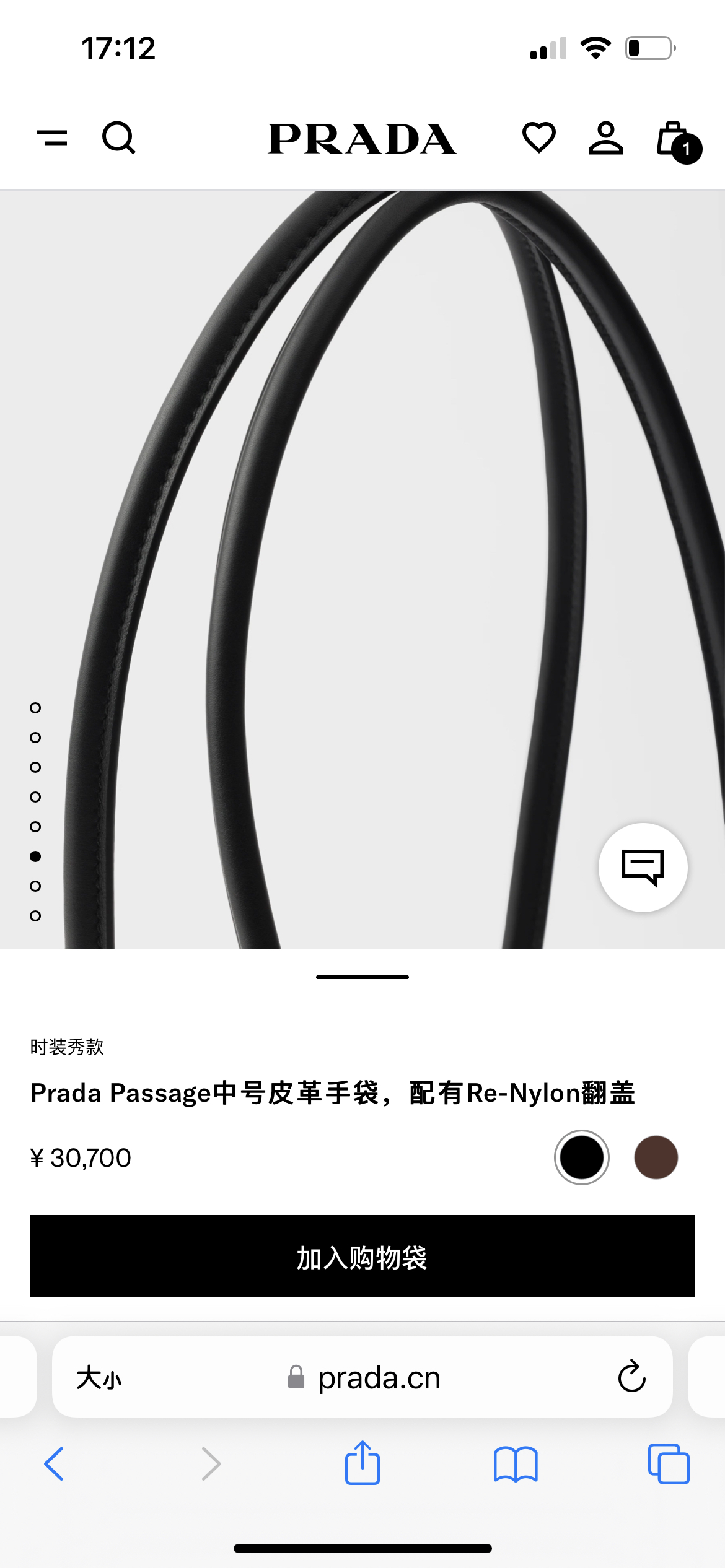The width and height of the screenshot is (725, 1568).
Task: Tap the 加入购物袋 add-to-bag button
Action: click(362, 1256)
